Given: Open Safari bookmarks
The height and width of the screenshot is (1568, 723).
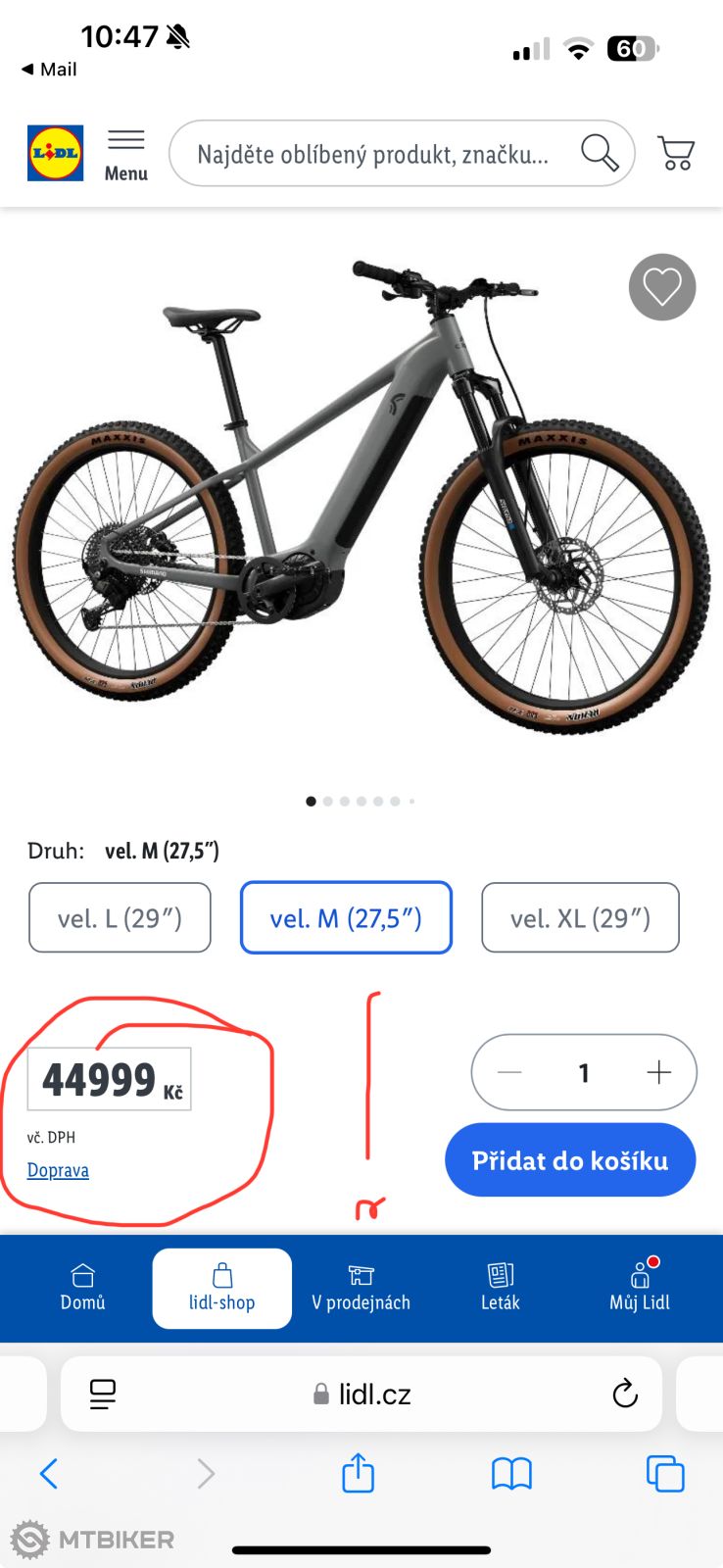Looking at the screenshot, I should (511, 1474).
